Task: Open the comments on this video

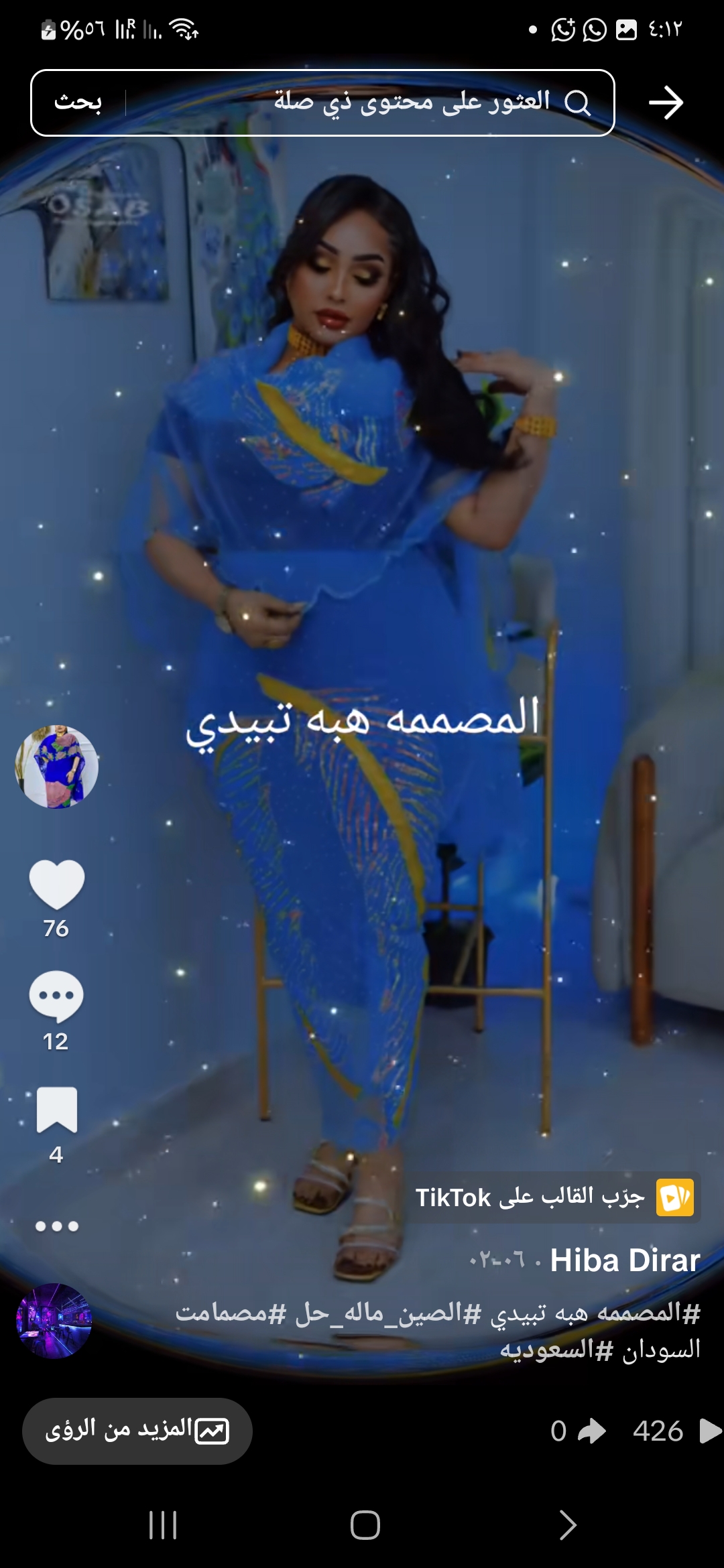Action: 56,996
